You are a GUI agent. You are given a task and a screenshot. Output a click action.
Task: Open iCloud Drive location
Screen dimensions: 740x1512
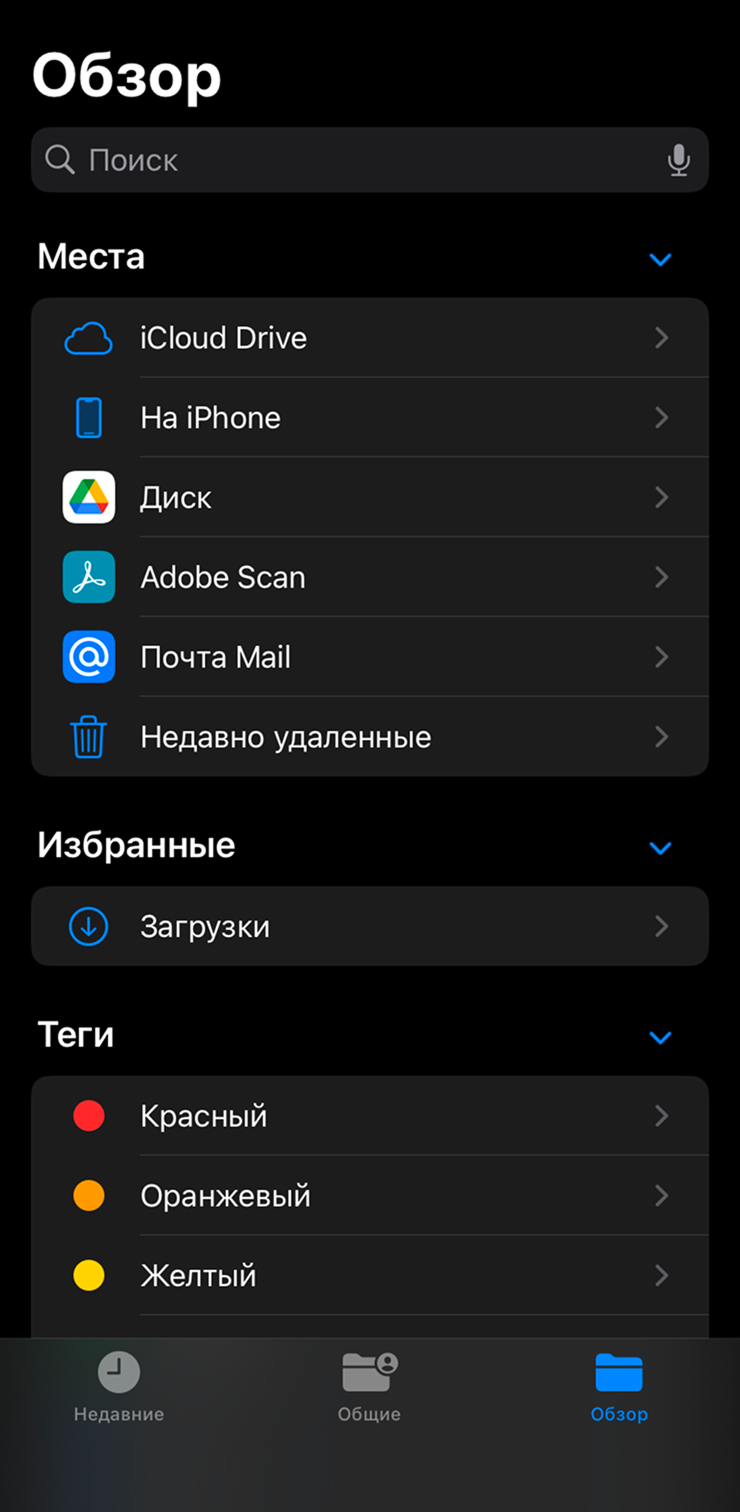tap(370, 338)
